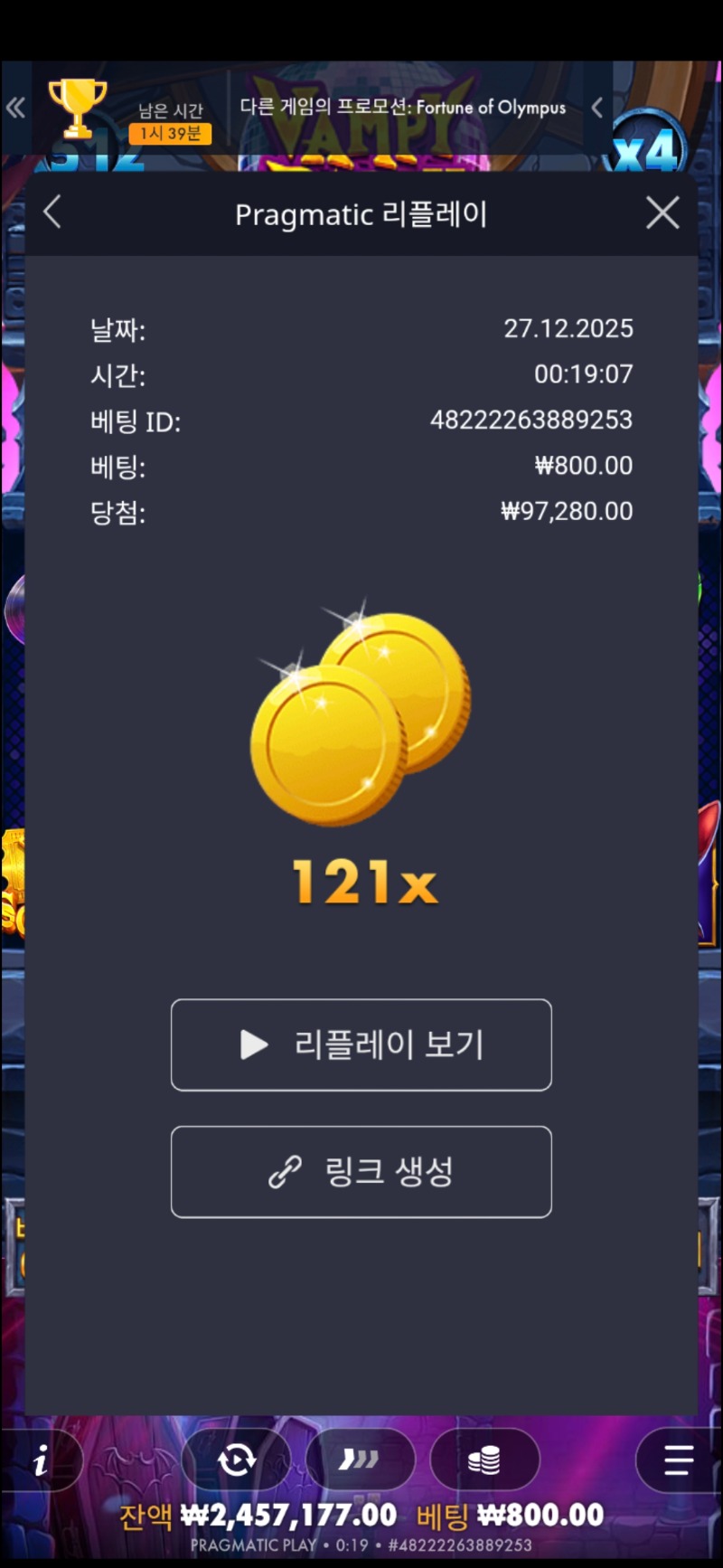Play the replay with 리플레이 보기

[361, 1044]
